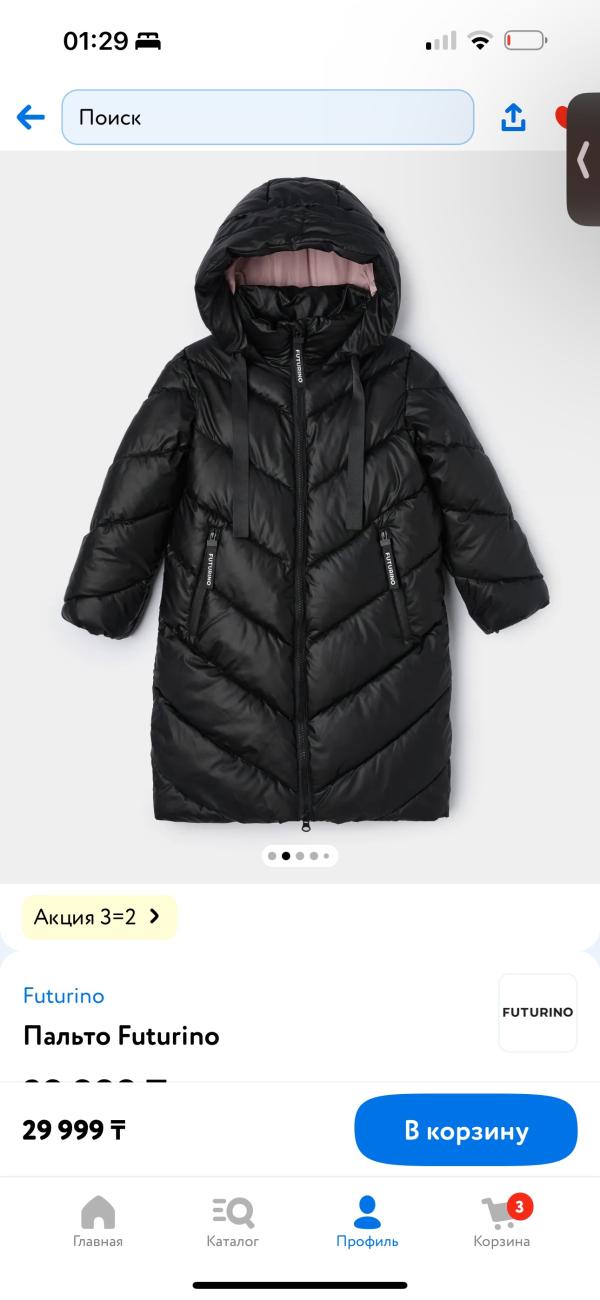Tap the image page indicator dots

(299, 856)
